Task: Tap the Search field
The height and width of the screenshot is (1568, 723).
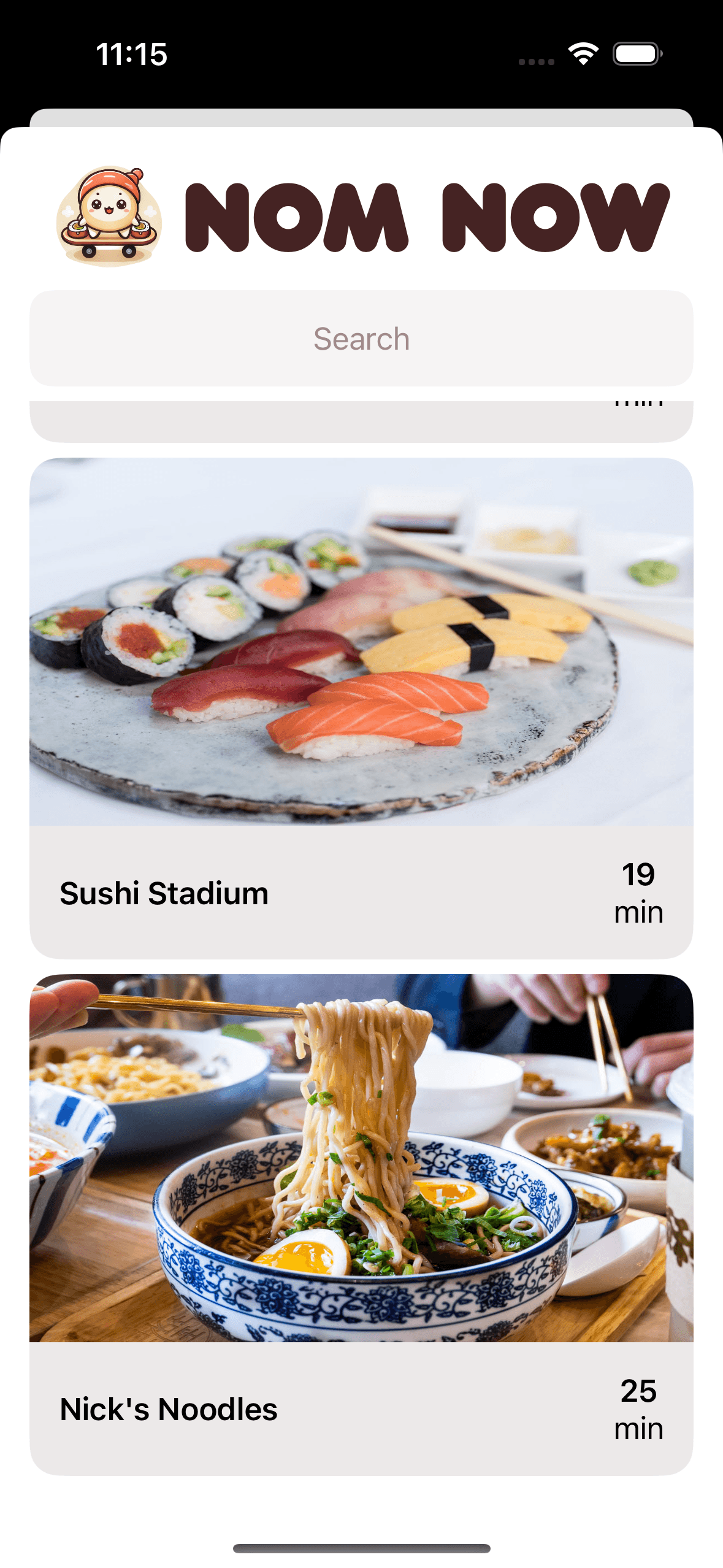Action: point(361,339)
